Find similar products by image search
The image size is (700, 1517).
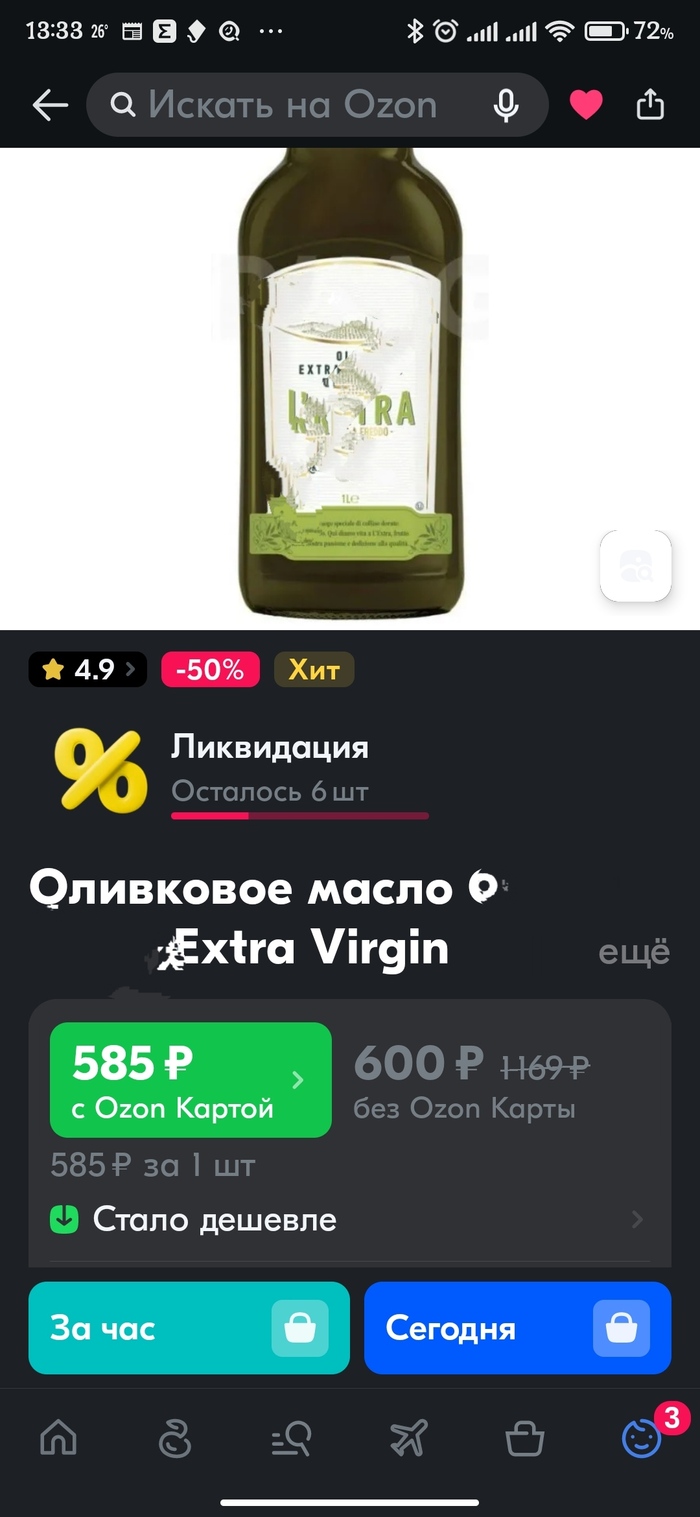pyautogui.click(x=635, y=566)
